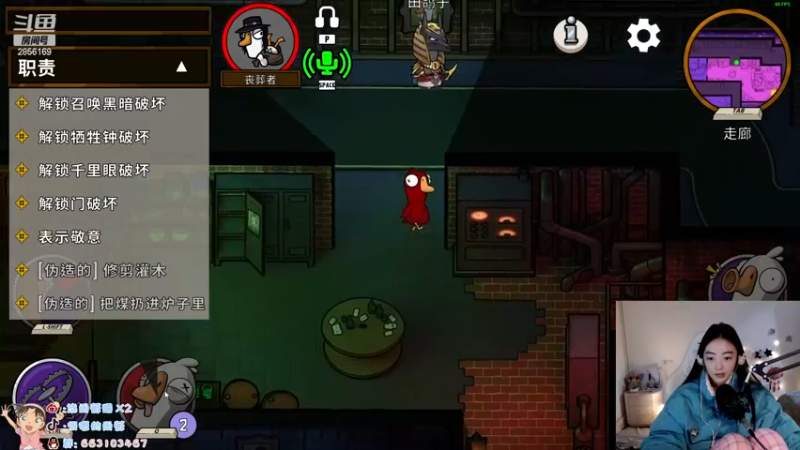Tap the 丧葬者 role avatar
This screenshot has height=450, width=800.
pos(261,40)
